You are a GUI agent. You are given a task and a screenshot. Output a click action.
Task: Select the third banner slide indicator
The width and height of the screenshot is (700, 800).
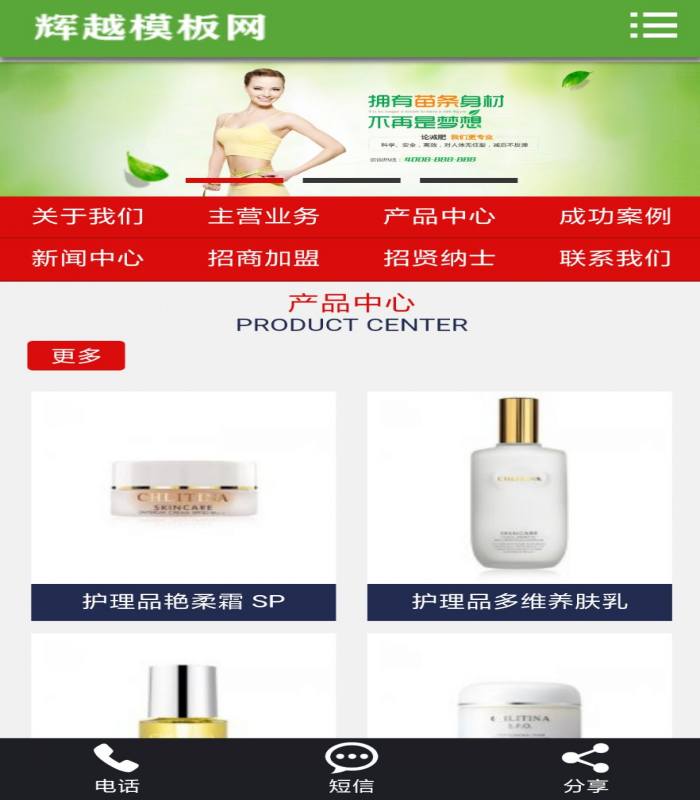click(x=468, y=181)
